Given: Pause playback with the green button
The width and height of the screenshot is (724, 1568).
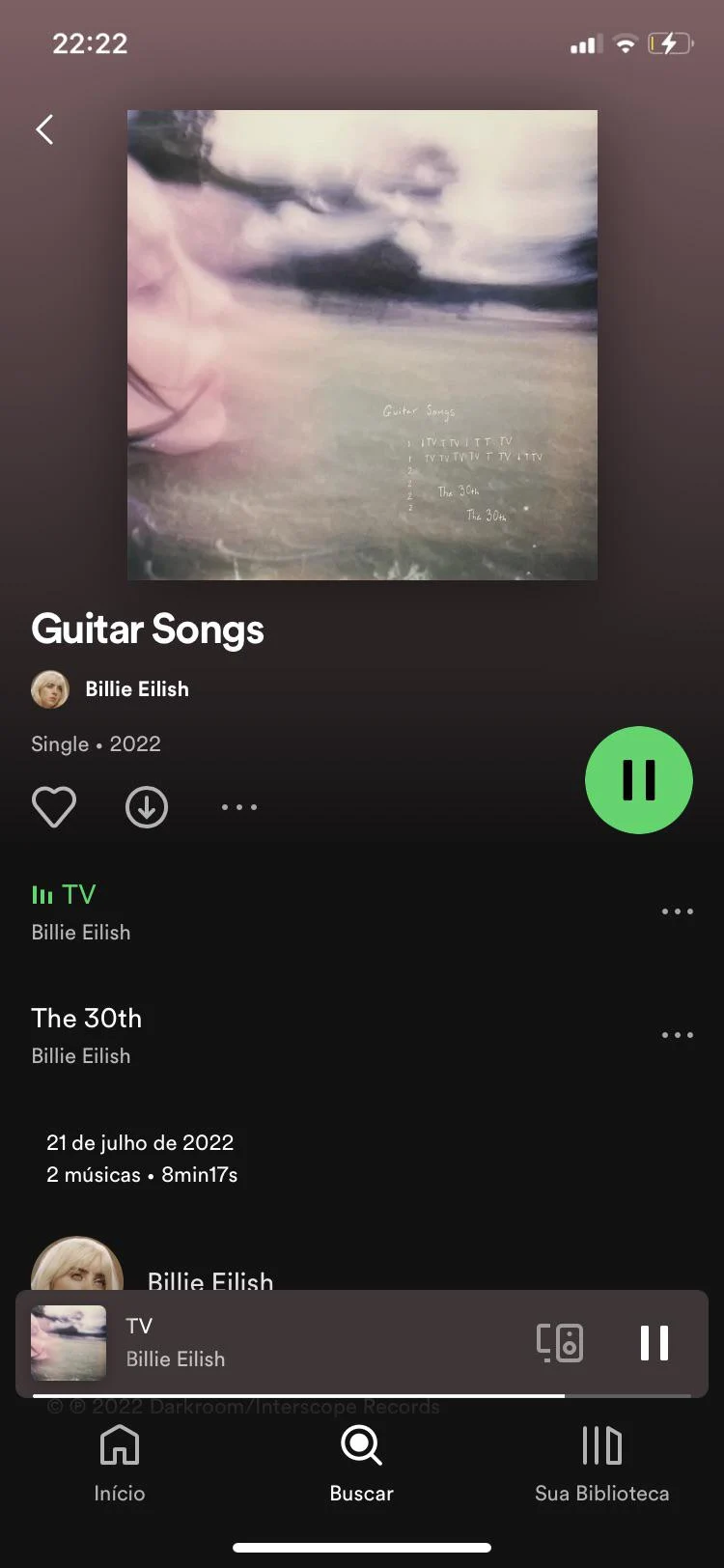Looking at the screenshot, I should pos(639,780).
